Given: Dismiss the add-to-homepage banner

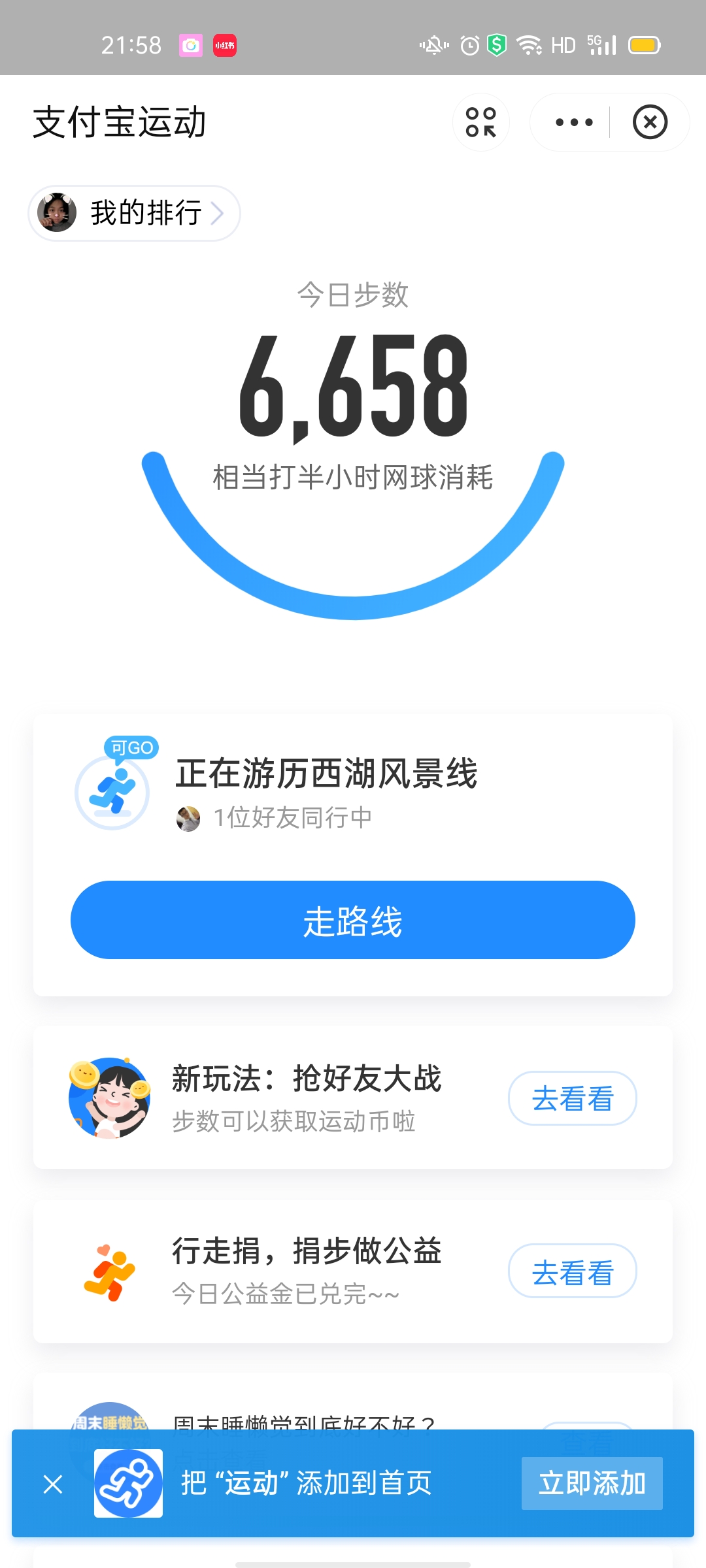Looking at the screenshot, I should [53, 1484].
